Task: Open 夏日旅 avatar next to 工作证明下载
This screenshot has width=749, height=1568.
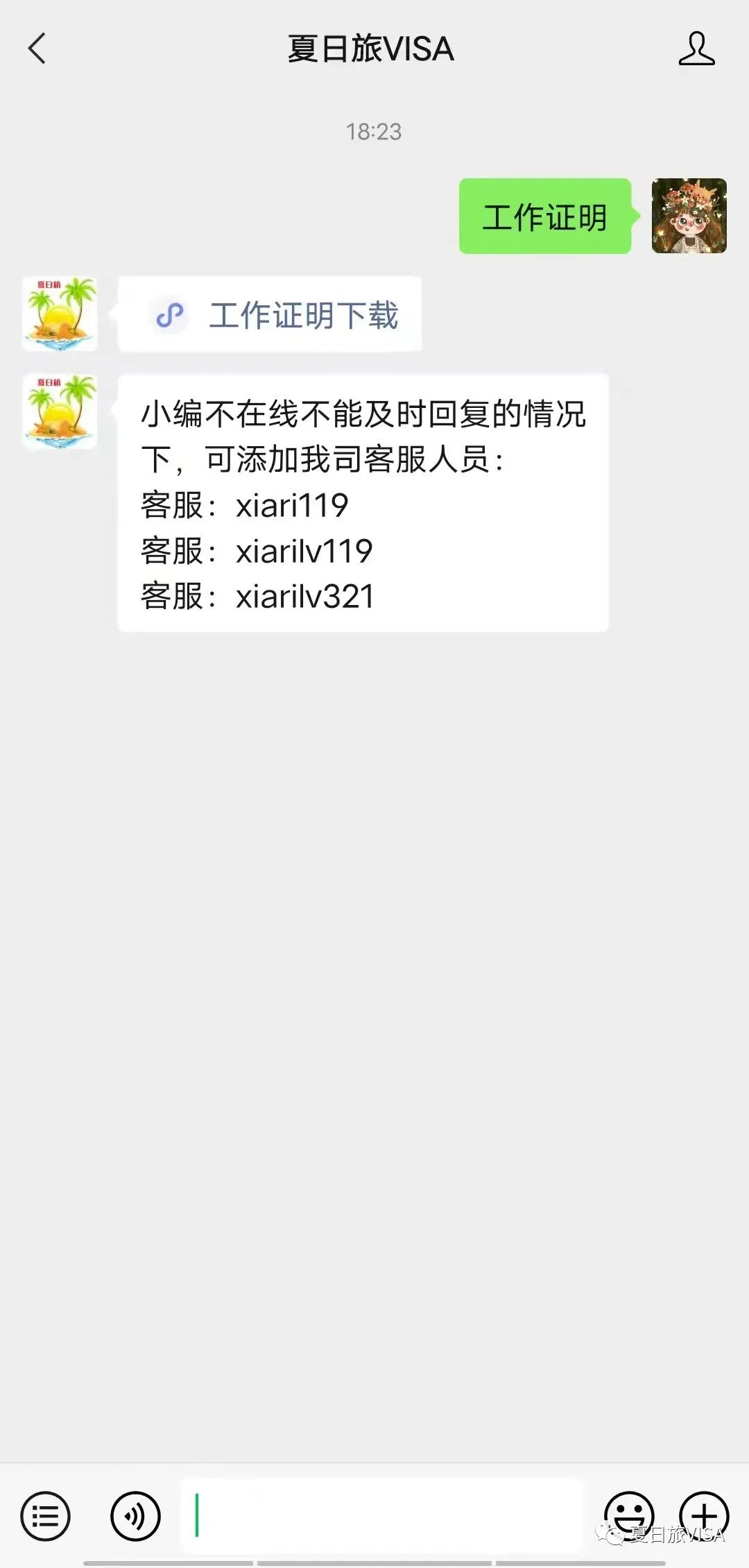Action: (x=60, y=314)
